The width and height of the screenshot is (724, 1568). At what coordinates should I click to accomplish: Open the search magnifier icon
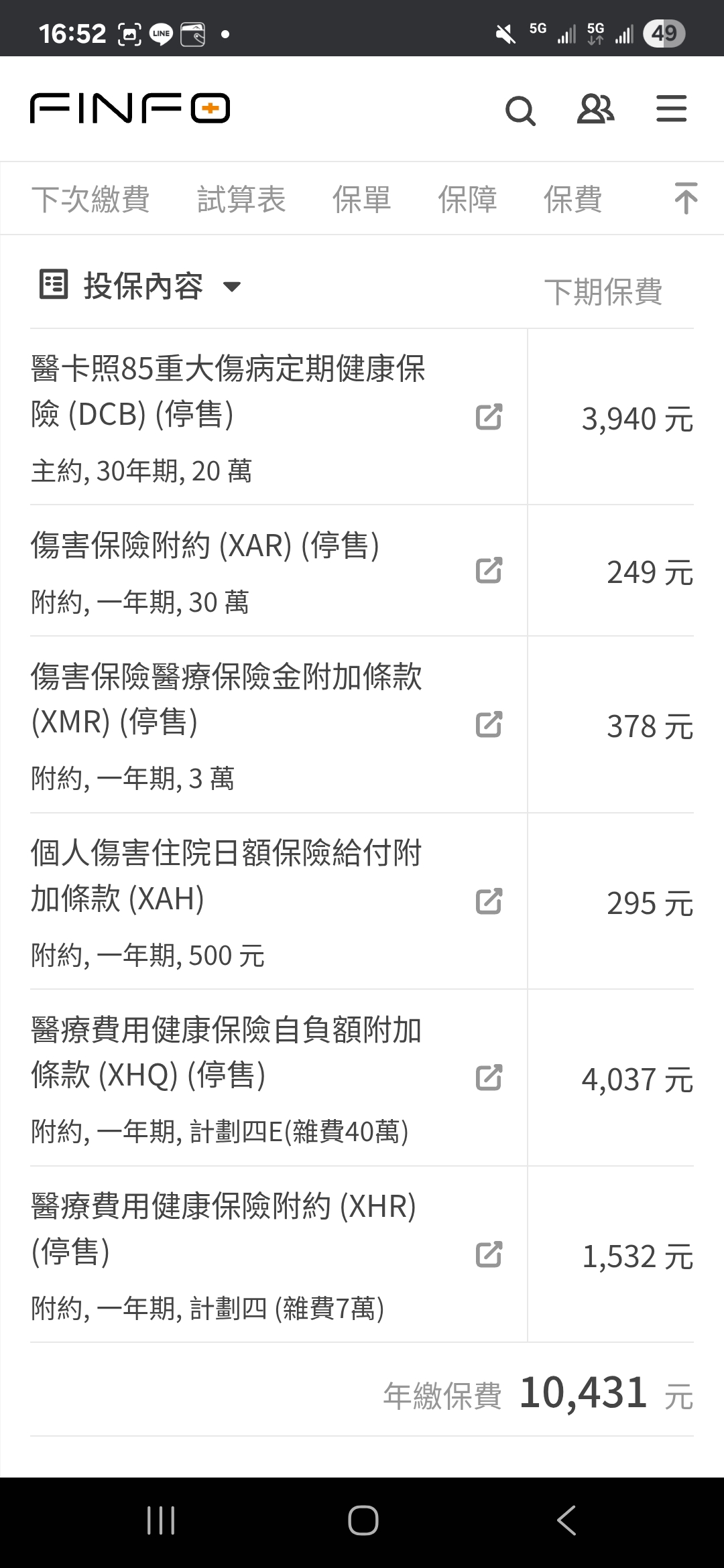[520, 111]
